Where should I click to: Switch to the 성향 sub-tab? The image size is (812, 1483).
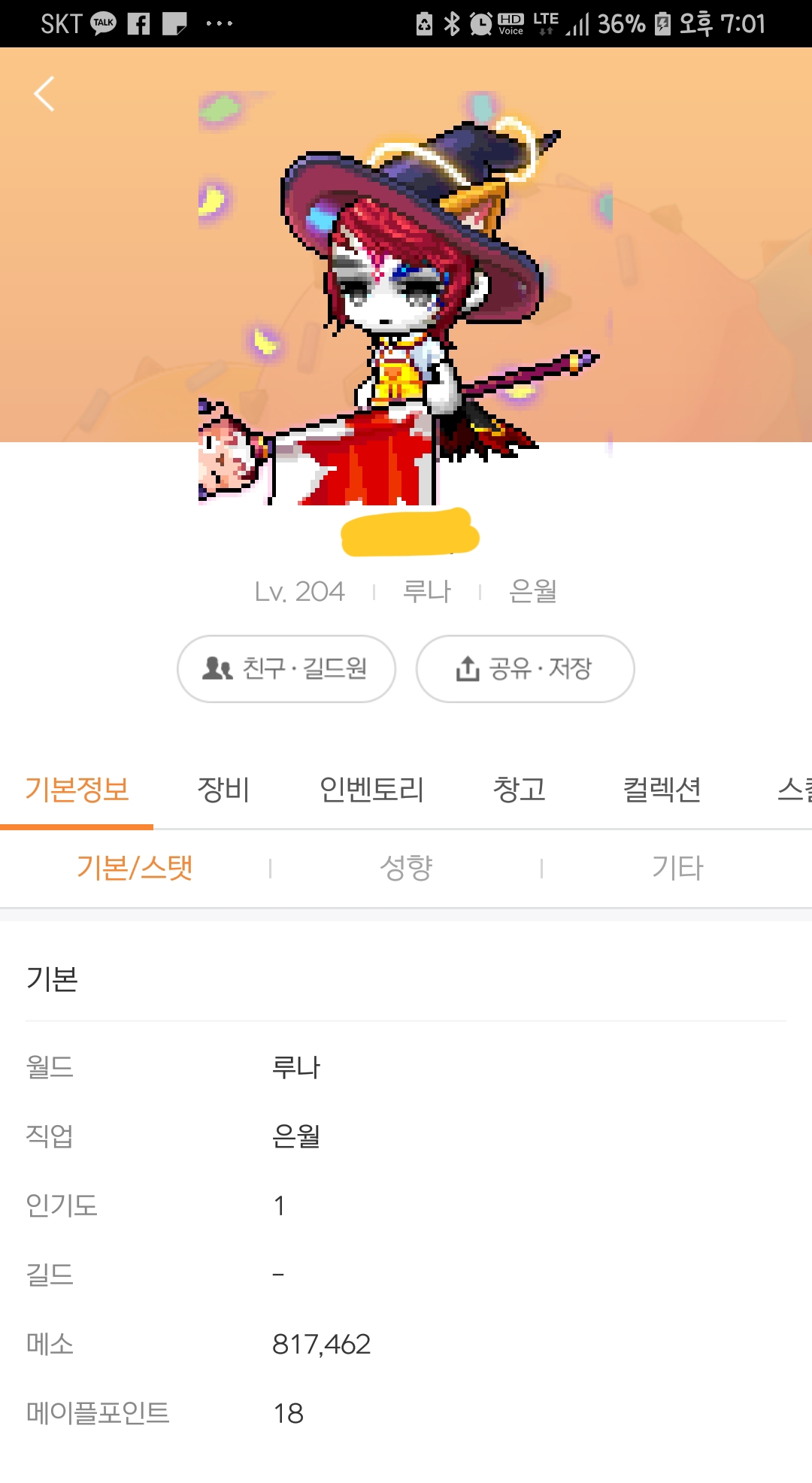click(406, 868)
